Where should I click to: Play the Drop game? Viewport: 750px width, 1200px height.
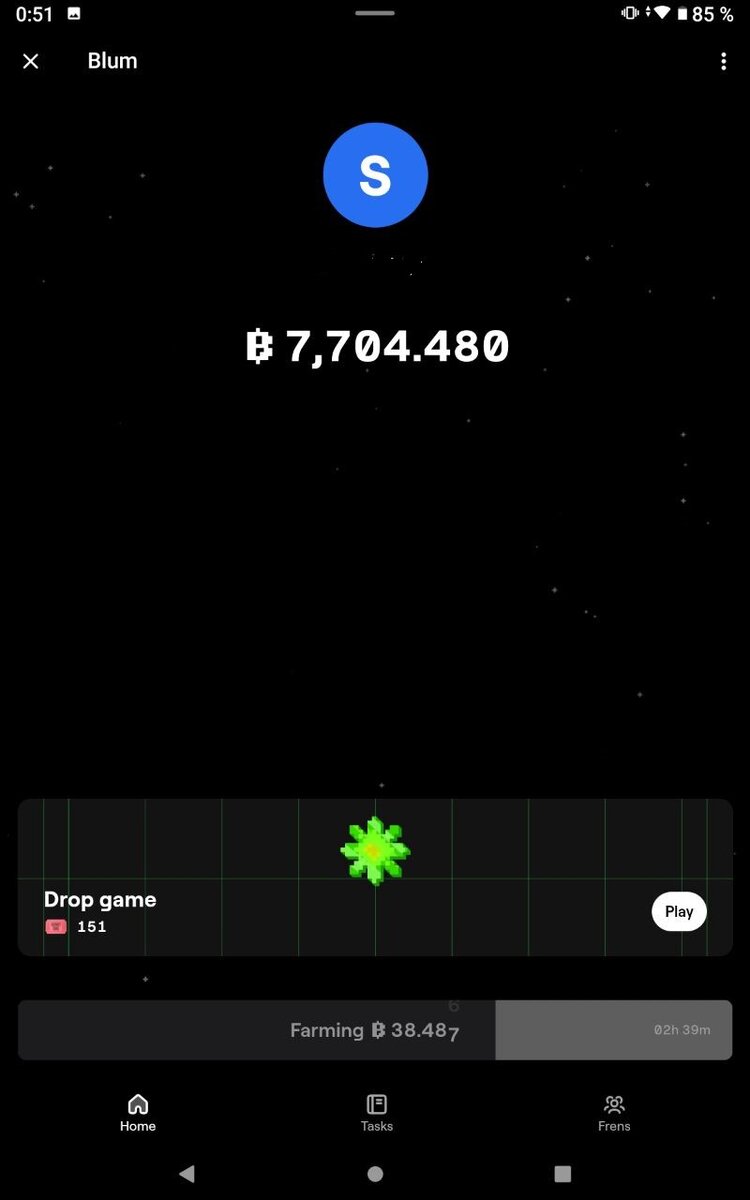pos(679,911)
